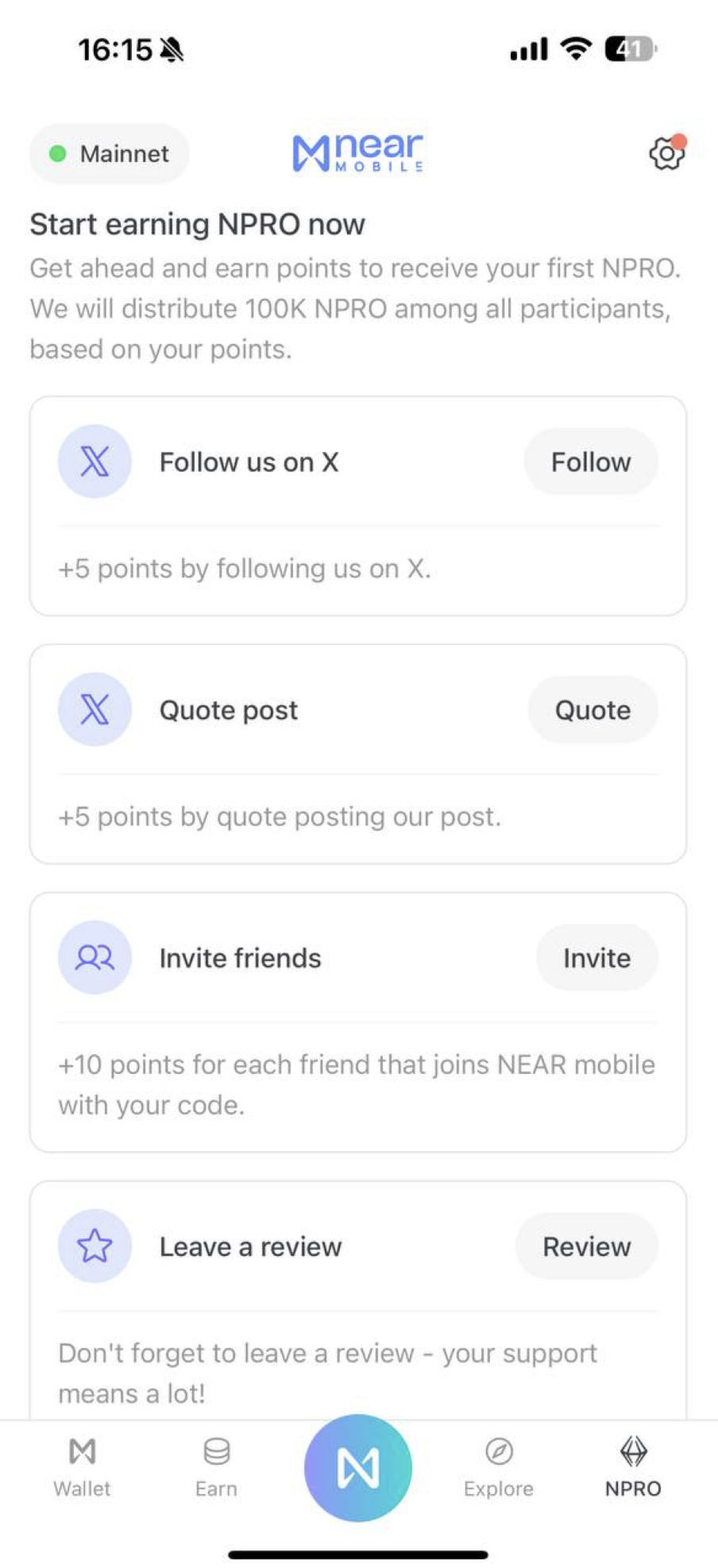This screenshot has width=718, height=1568.
Task: Select the NPRO tab
Action: (x=633, y=1467)
